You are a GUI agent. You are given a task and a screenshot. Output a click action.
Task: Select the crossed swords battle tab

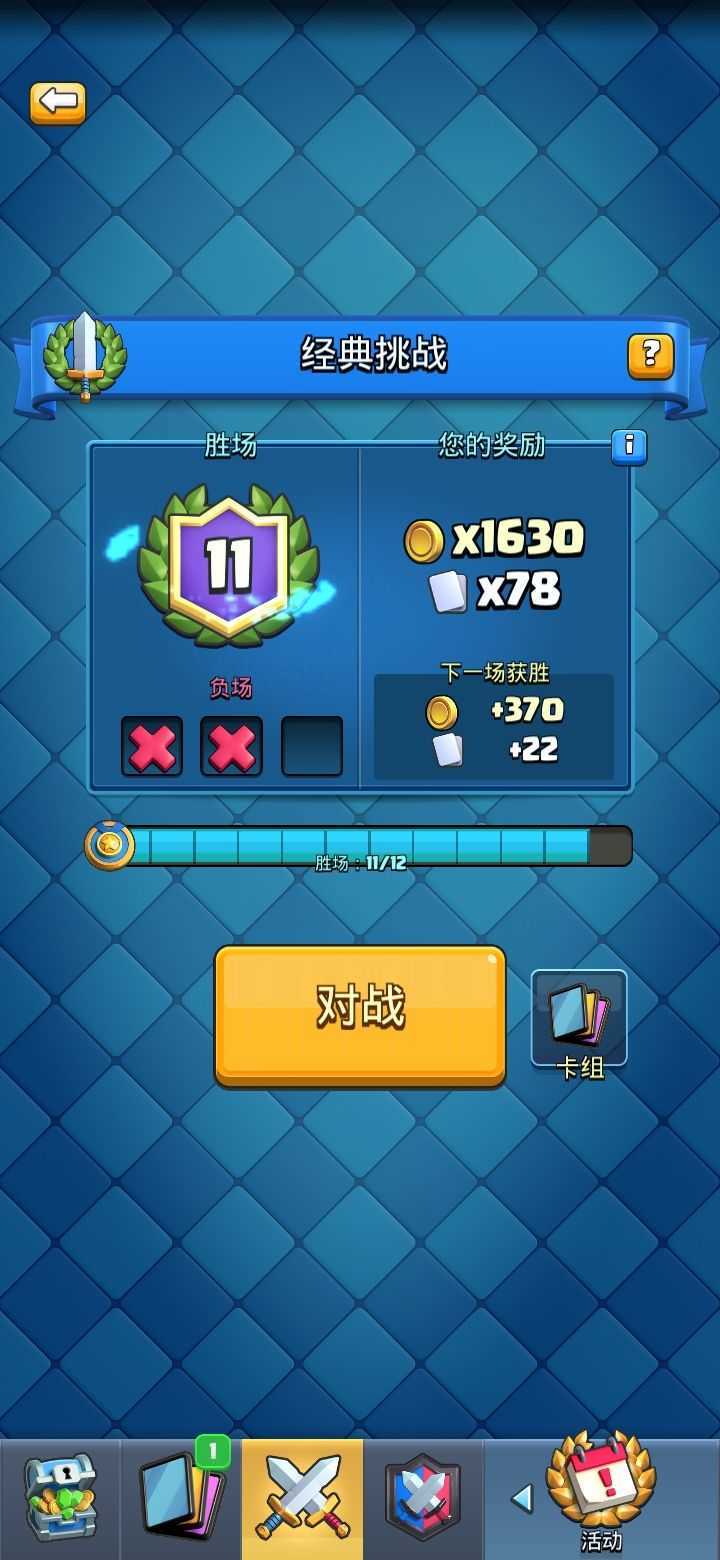(302, 1498)
